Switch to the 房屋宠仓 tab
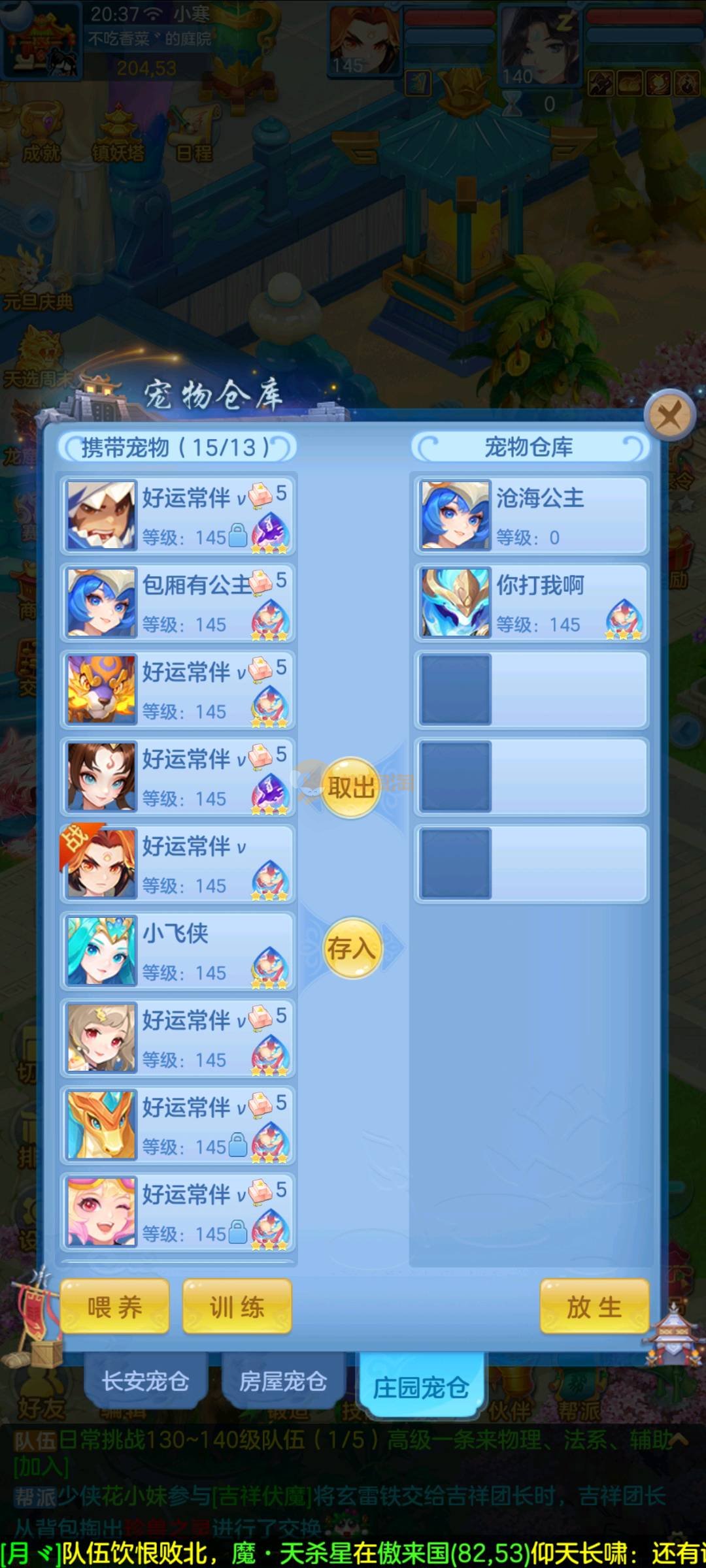This screenshot has width=706, height=1568. pos(282,1381)
